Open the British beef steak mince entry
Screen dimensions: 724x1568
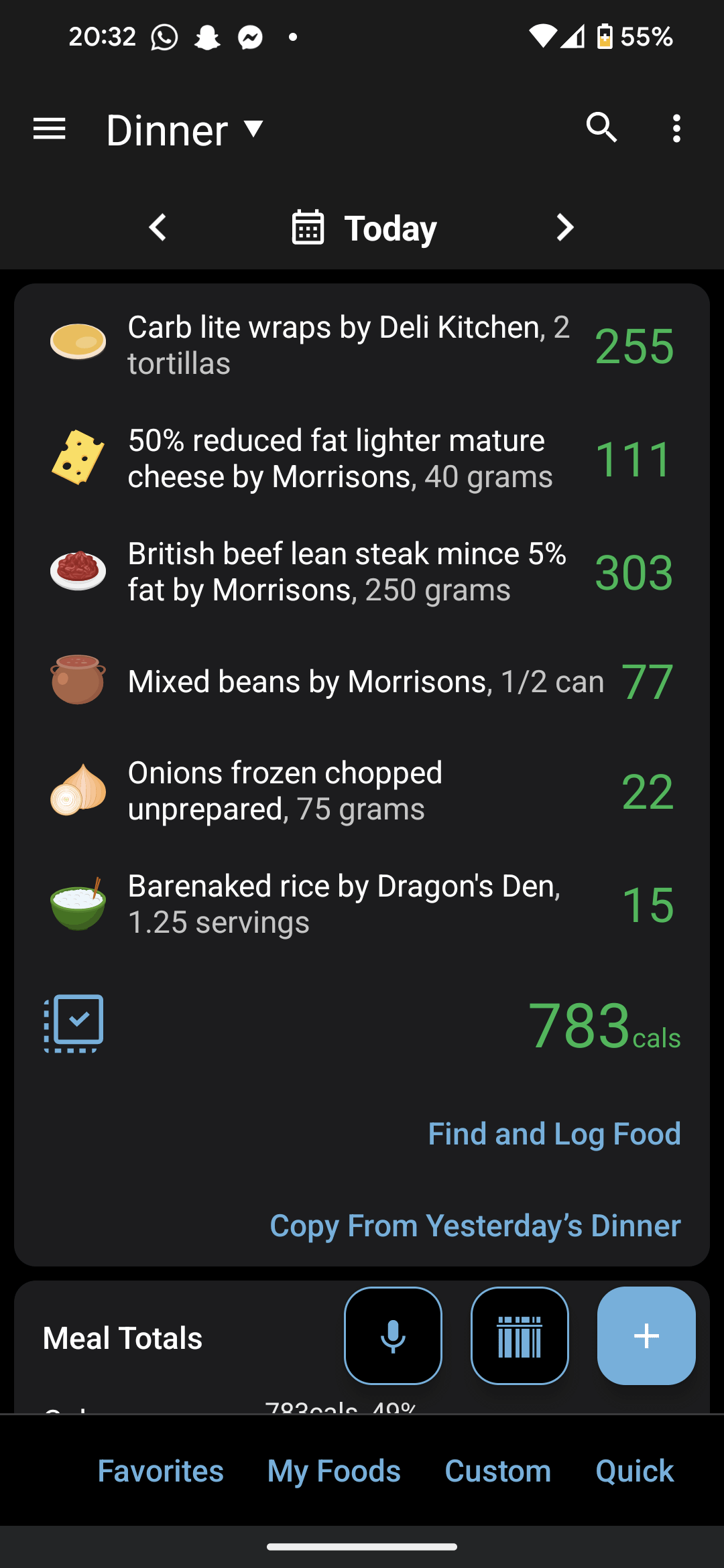(347, 572)
